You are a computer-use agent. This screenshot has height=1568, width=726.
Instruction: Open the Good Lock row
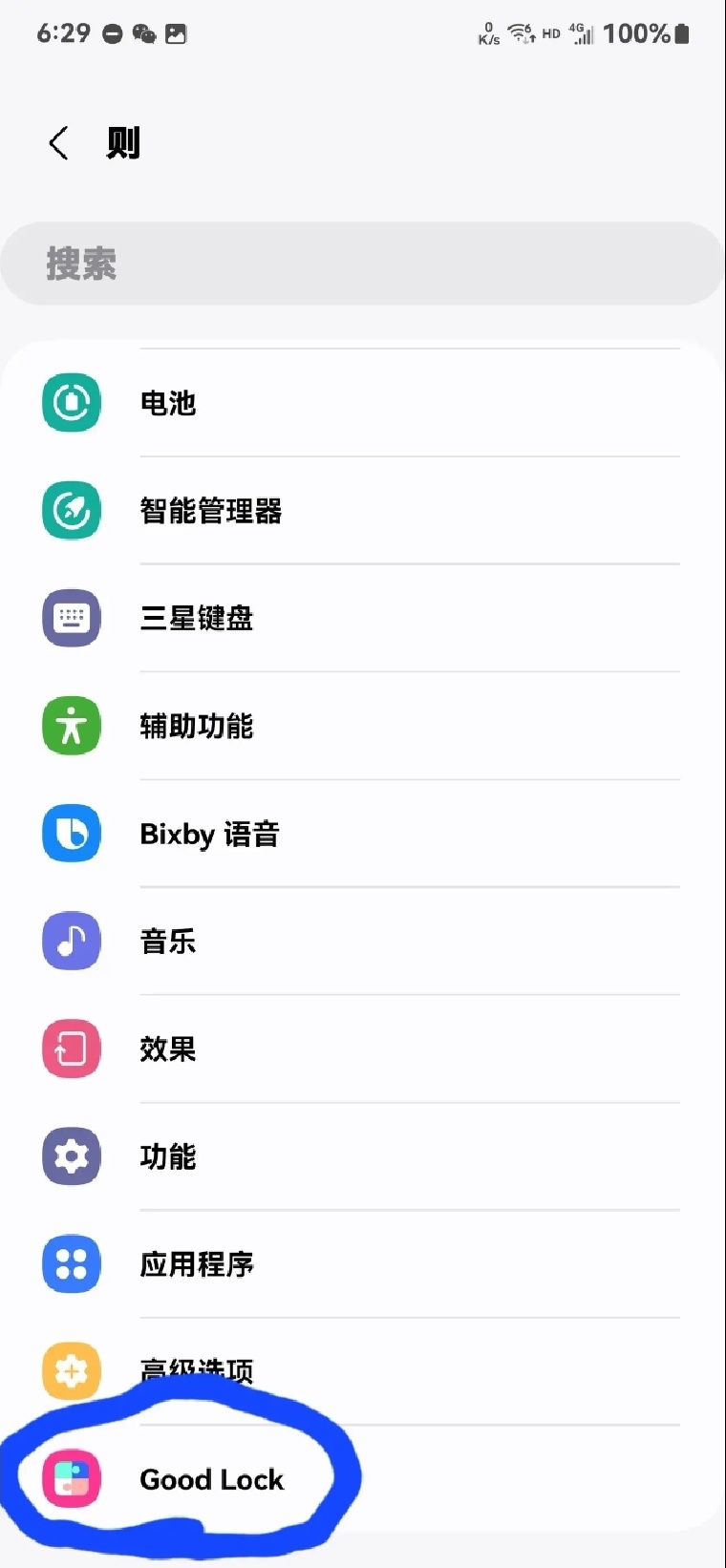coord(211,1479)
